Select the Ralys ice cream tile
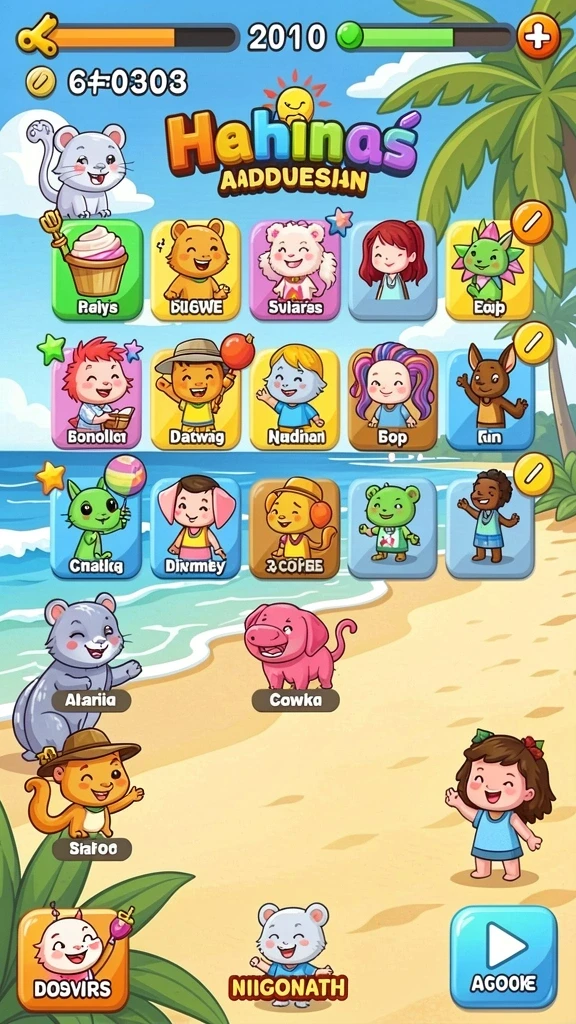The image size is (576, 1024). [97, 270]
